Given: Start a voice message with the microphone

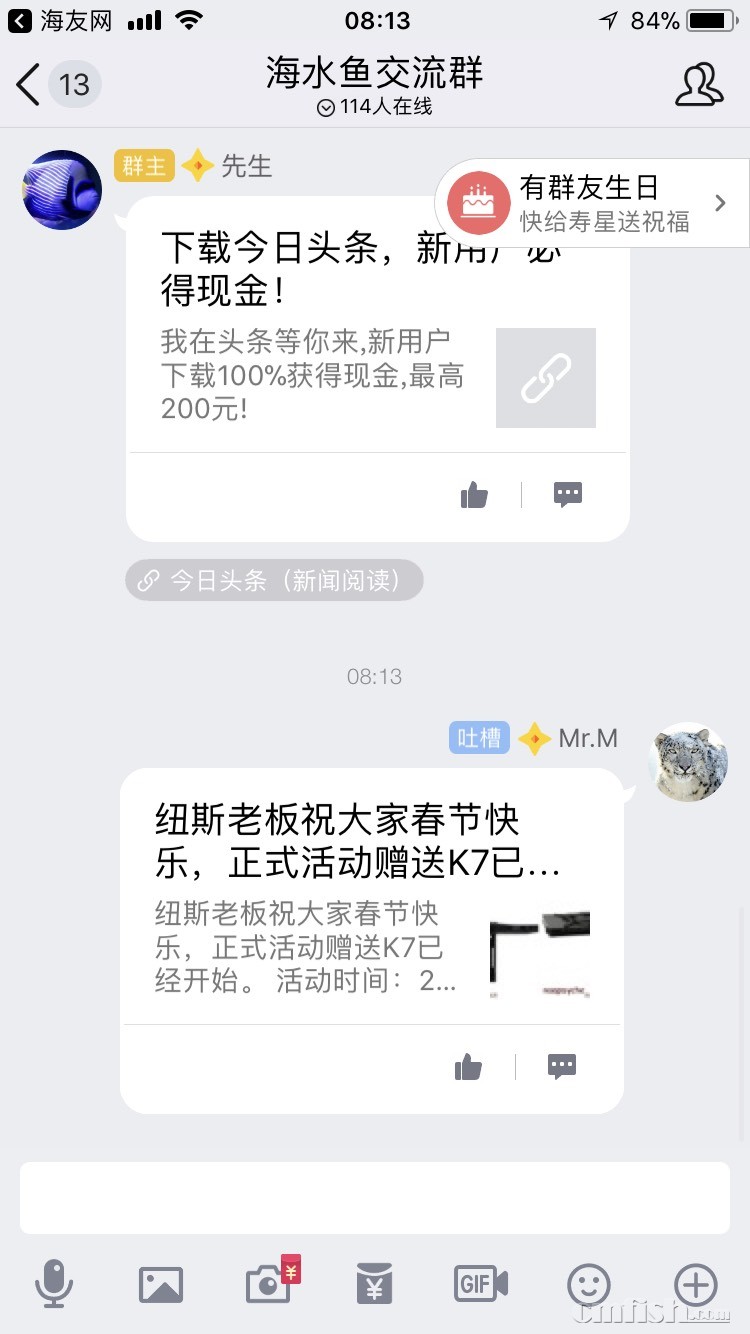Looking at the screenshot, I should (x=53, y=1283).
